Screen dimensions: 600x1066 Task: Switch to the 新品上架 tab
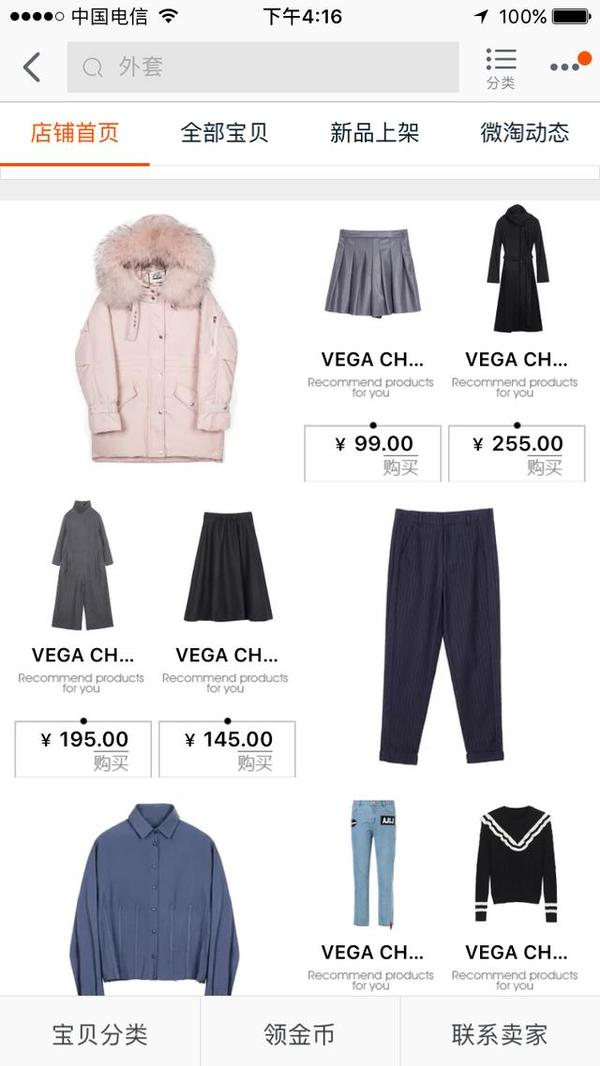pos(374,132)
